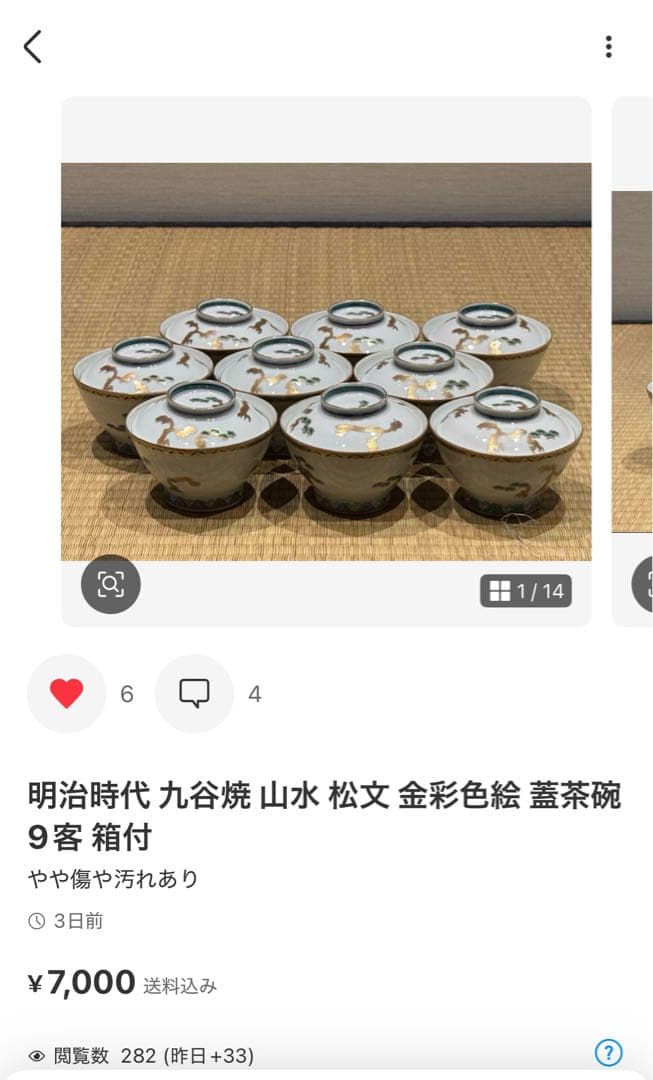Open the 1 / 14 photo grid
The image size is (653, 1080).
click(526, 591)
